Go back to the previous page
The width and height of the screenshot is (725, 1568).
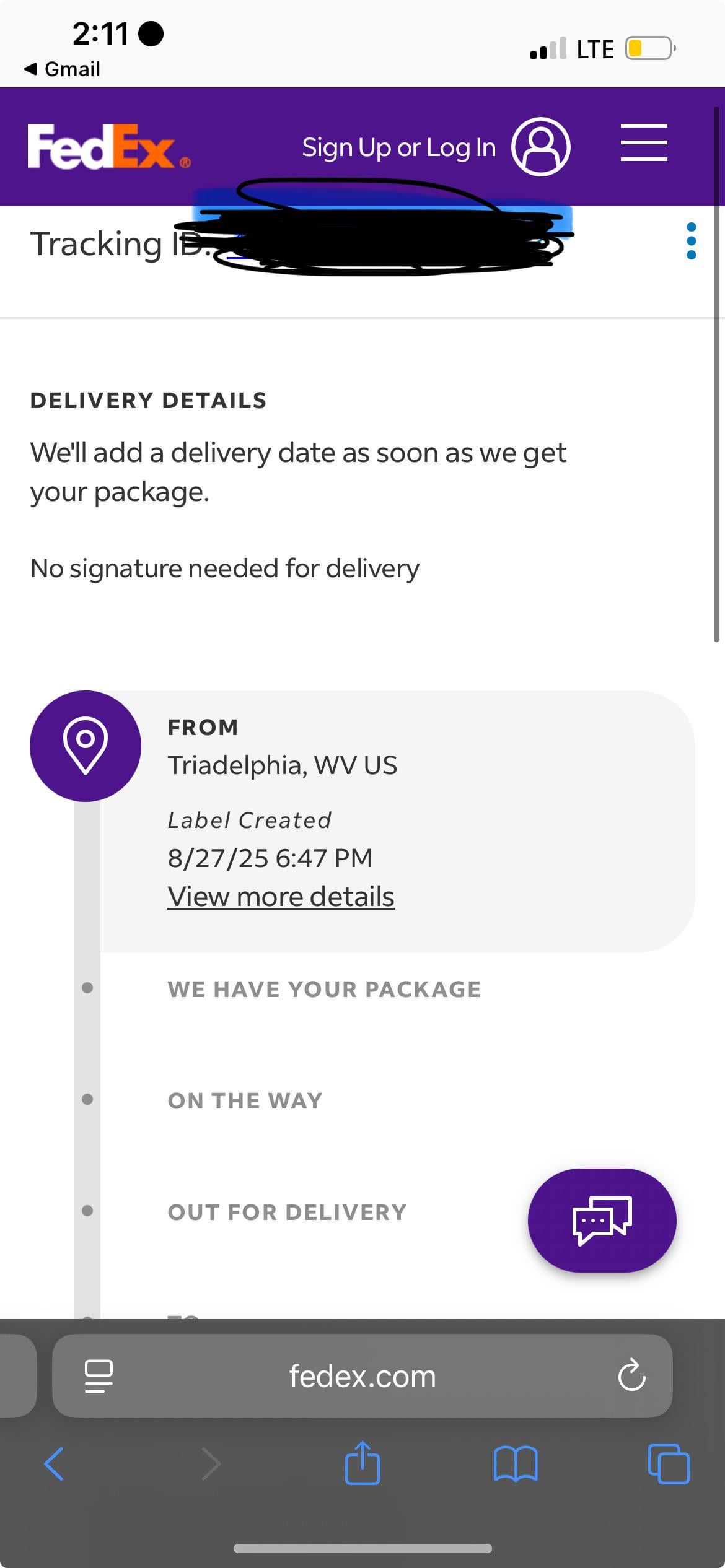[54, 1464]
